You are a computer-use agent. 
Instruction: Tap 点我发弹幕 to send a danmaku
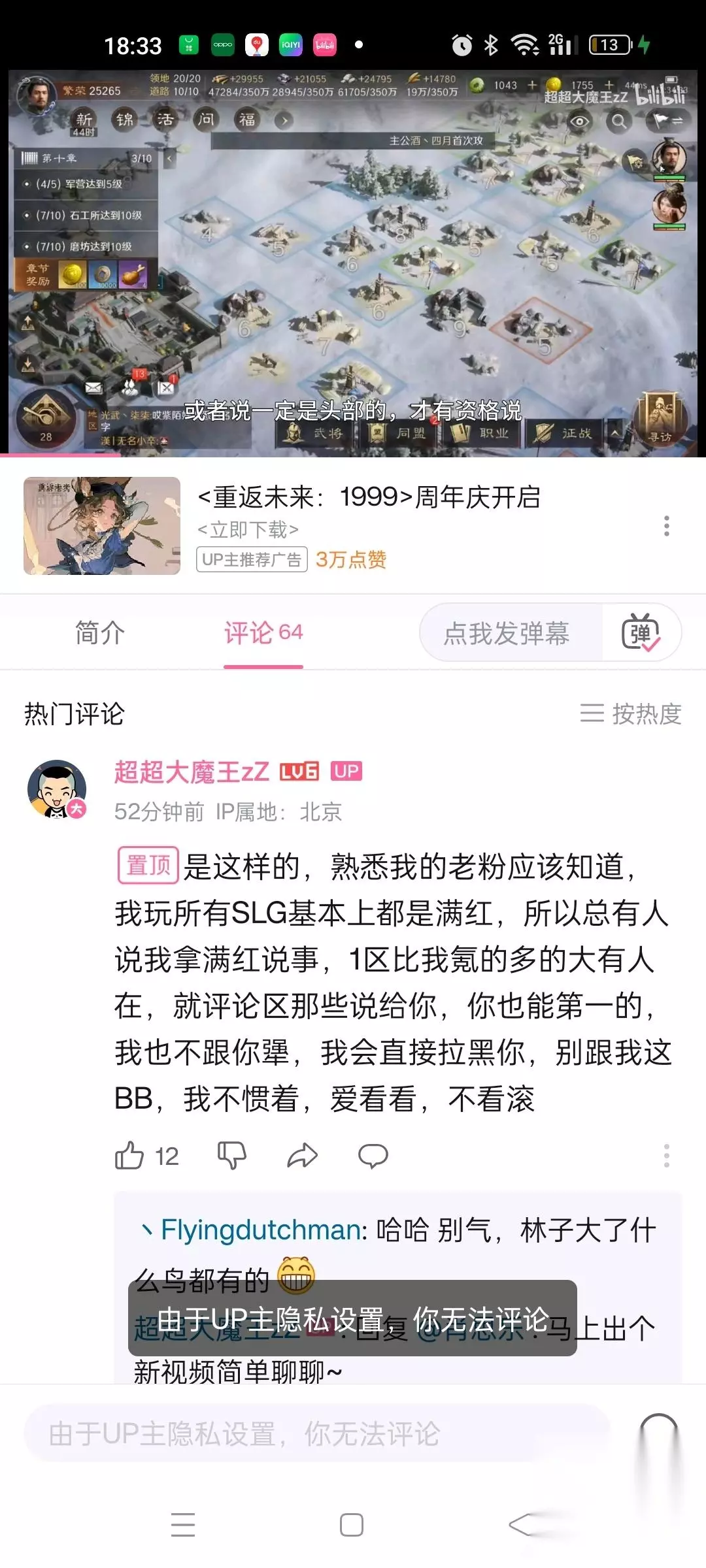click(x=507, y=633)
